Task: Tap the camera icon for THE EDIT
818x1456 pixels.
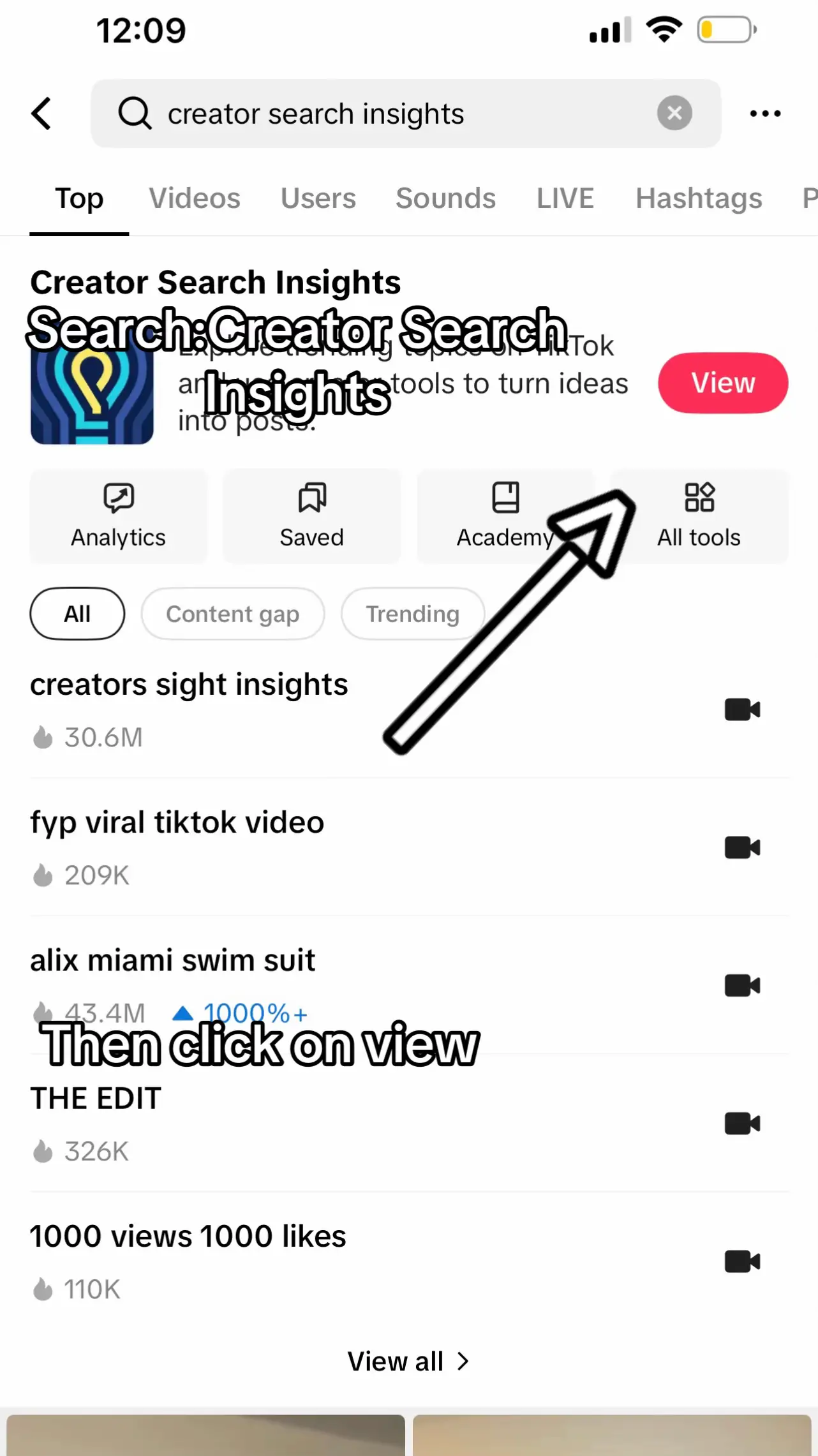Action: [x=742, y=1124]
